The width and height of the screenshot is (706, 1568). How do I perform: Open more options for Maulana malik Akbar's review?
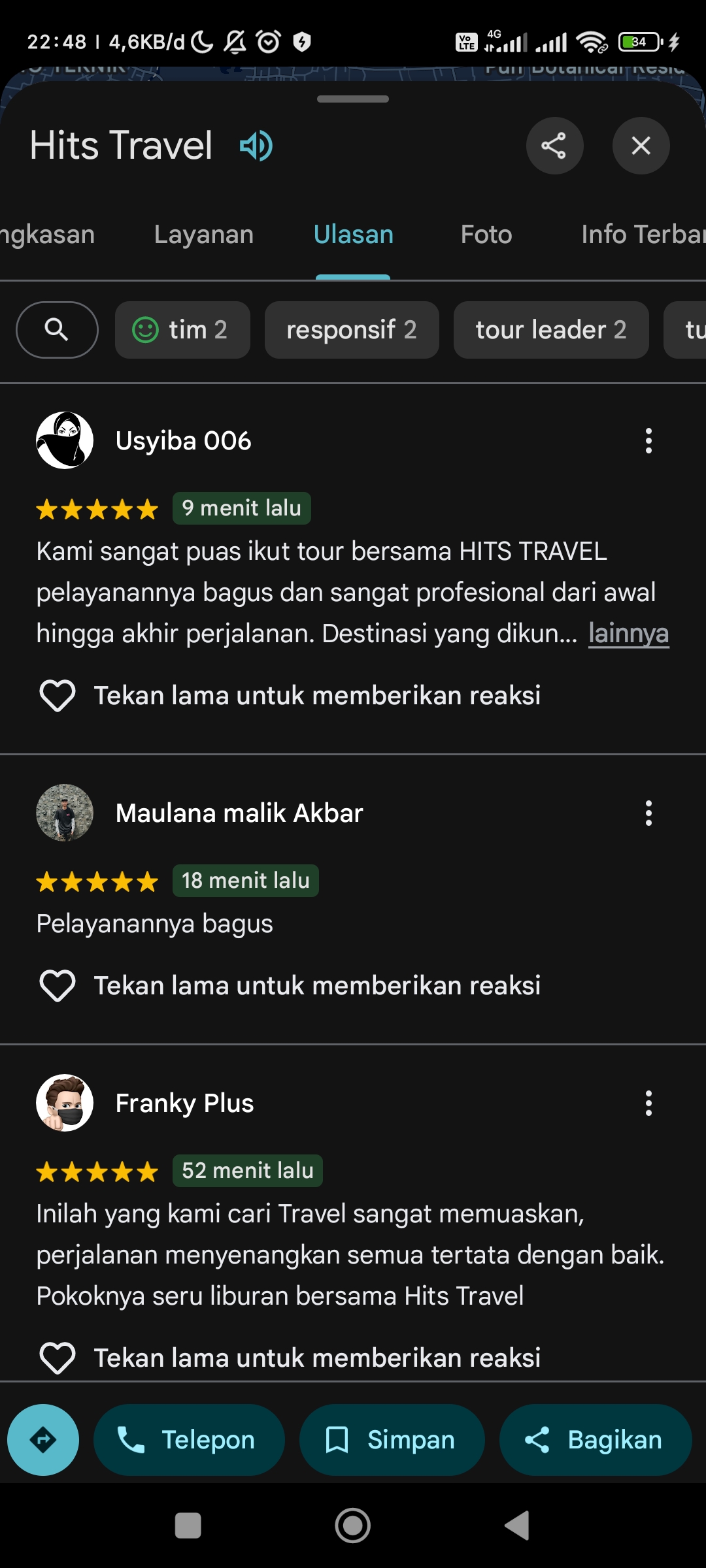[x=648, y=813]
